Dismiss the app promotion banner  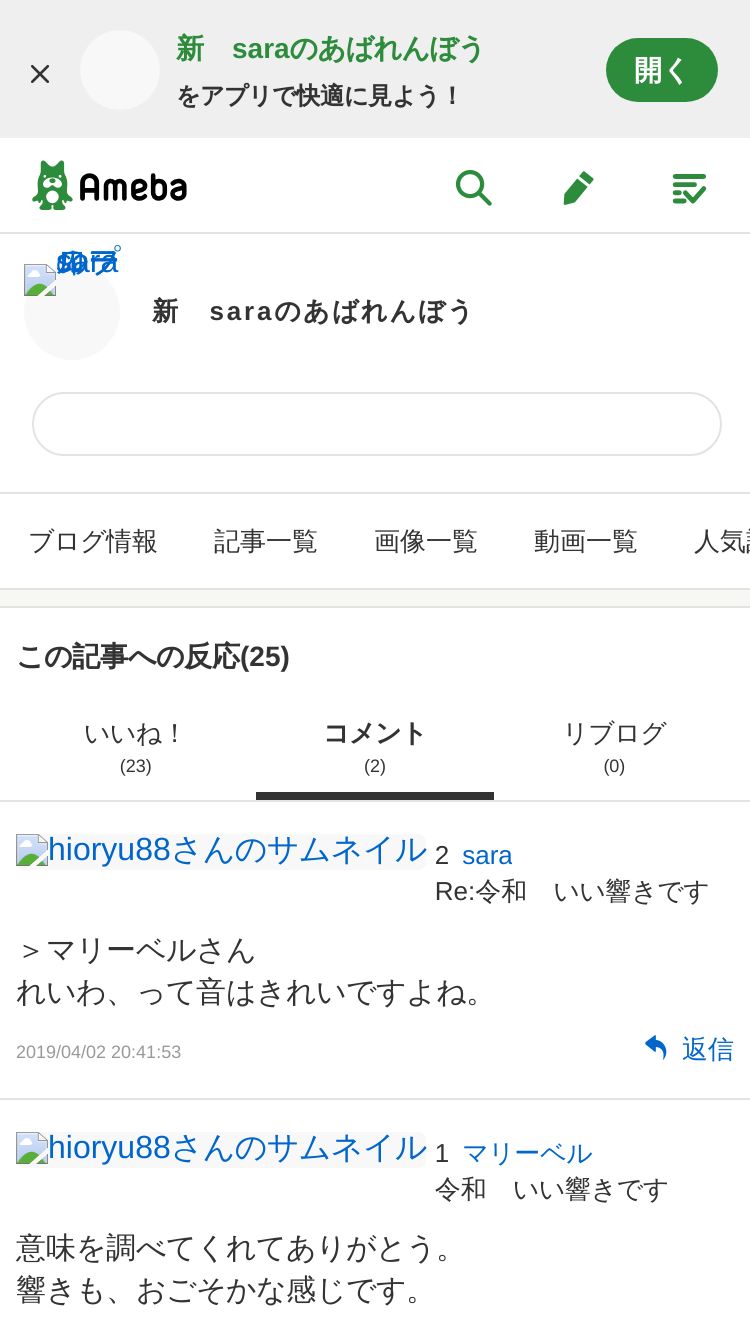click(40, 73)
